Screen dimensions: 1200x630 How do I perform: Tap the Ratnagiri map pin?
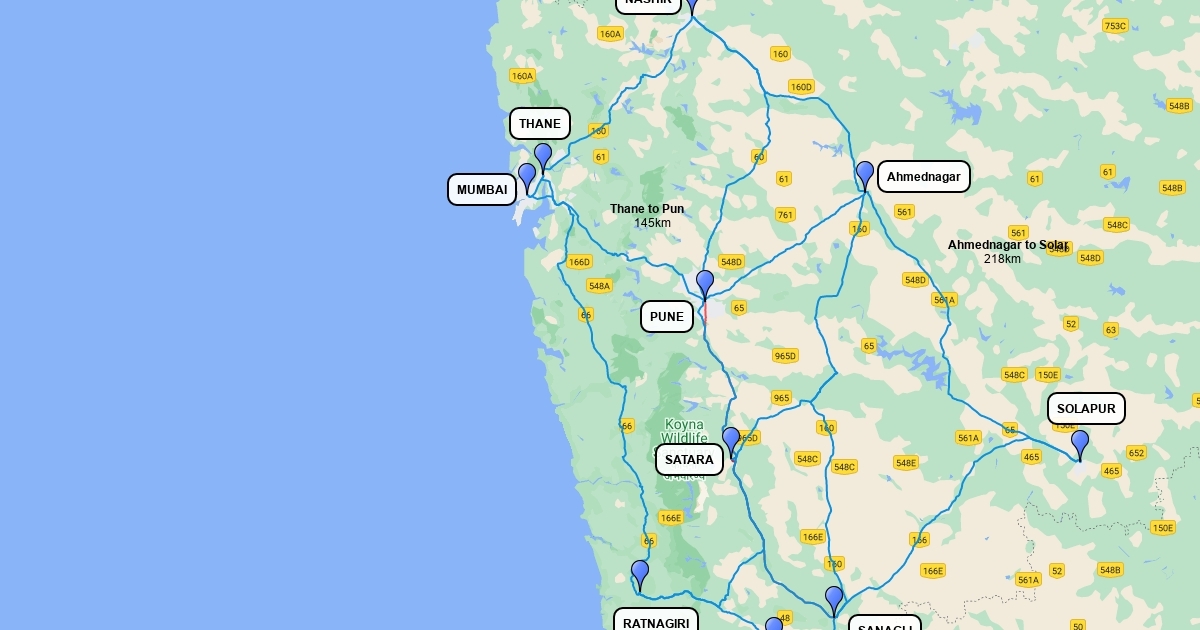click(640, 574)
